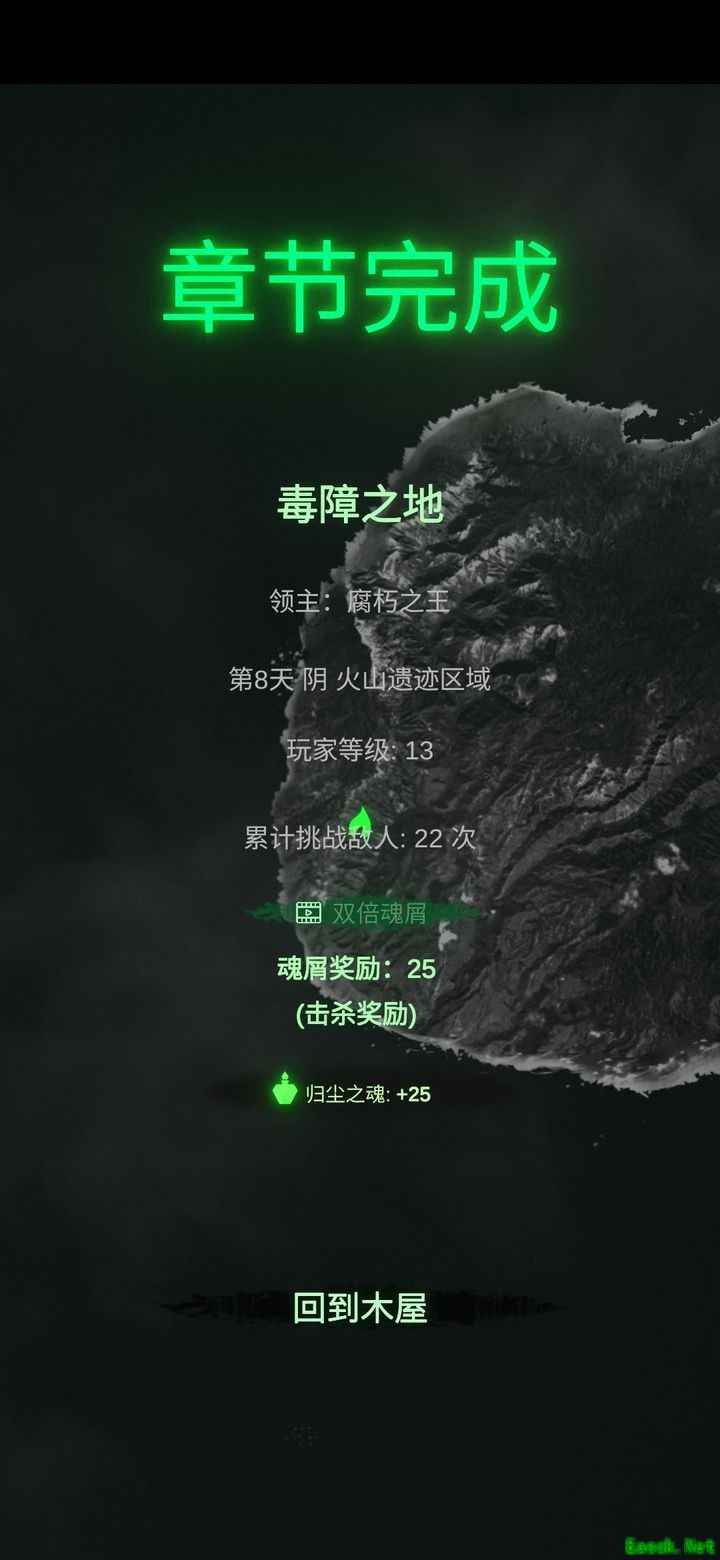Return to the cabin via 回到木屋
This screenshot has width=720, height=1560.
pyautogui.click(x=360, y=1307)
